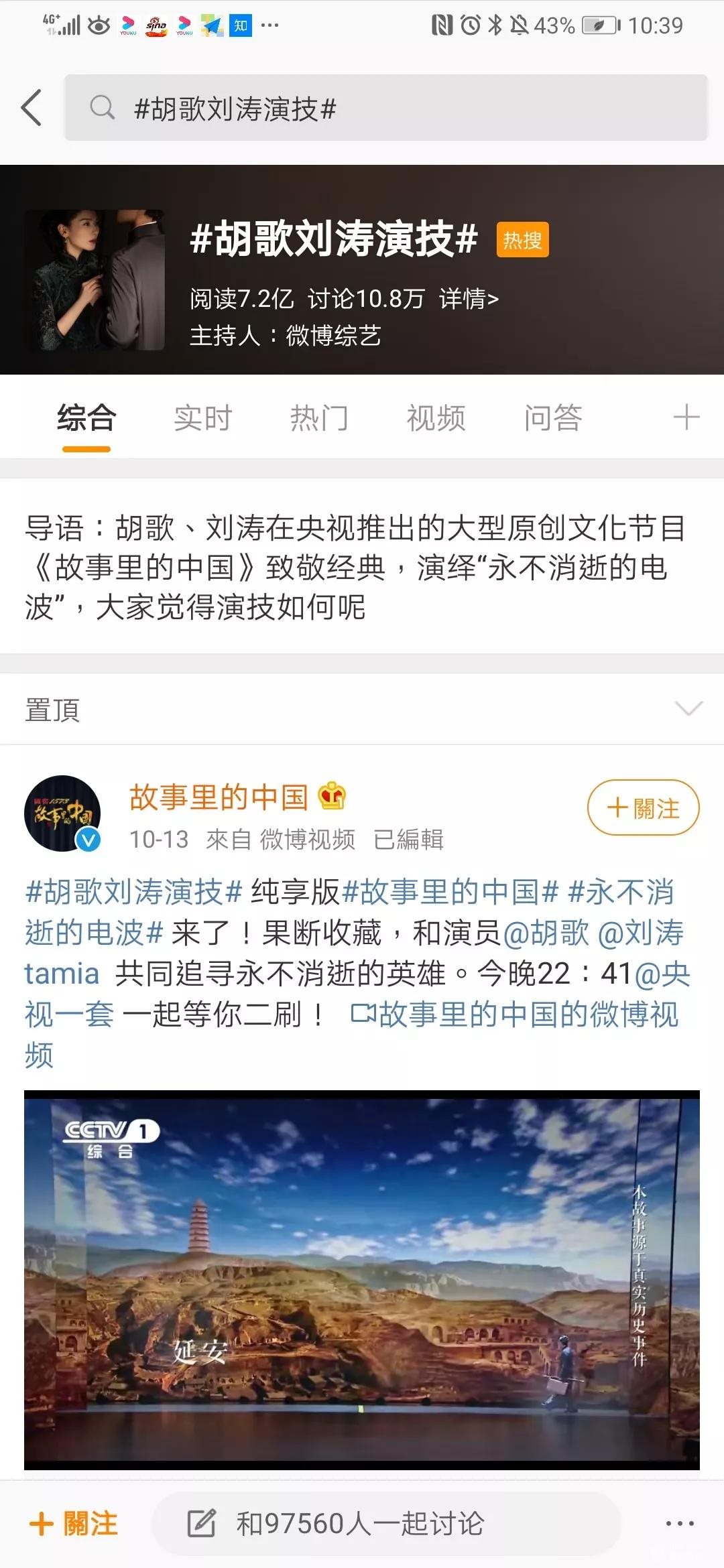Screen dimensions: 724x1568
Task: Play the CCTV1 延安 video
Action: (362, 1280)
